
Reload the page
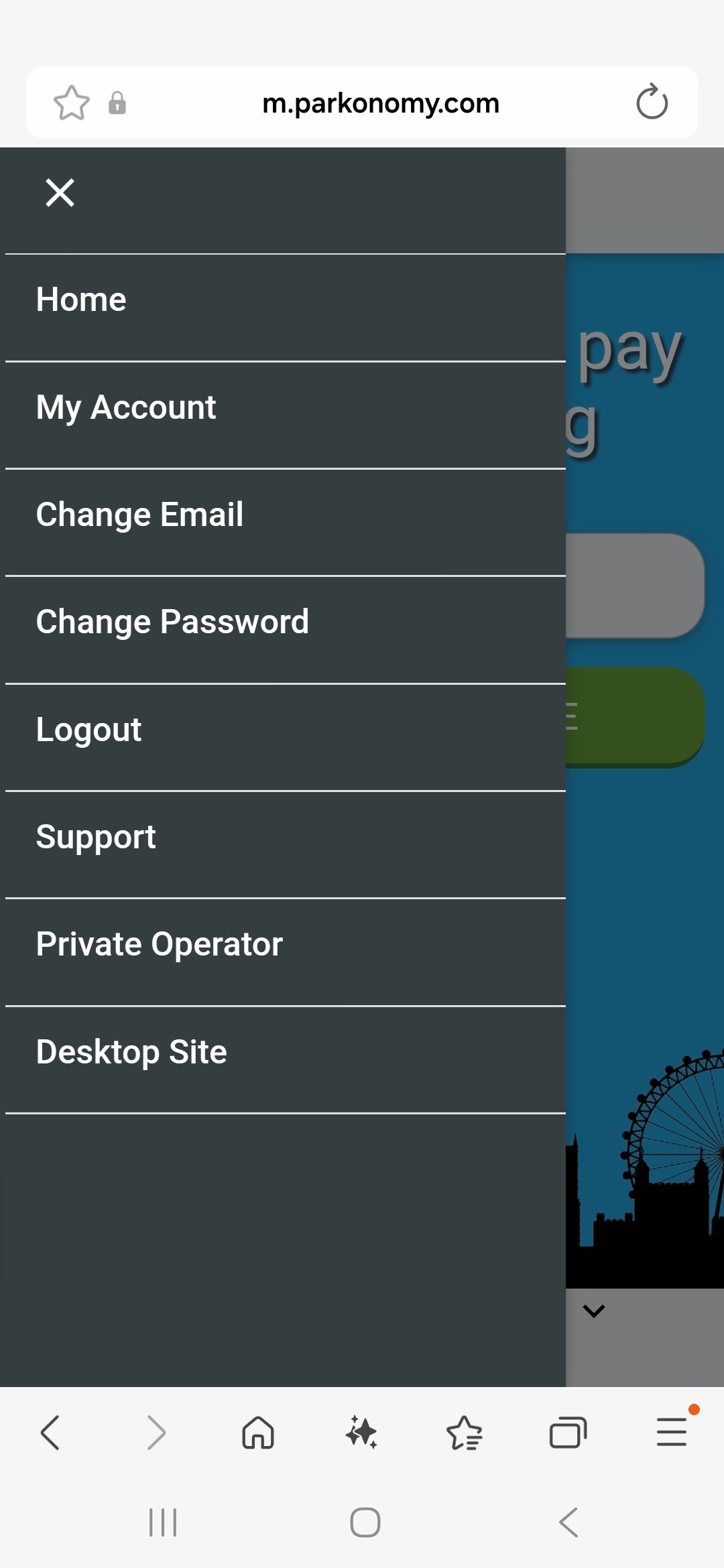(652, 103)
